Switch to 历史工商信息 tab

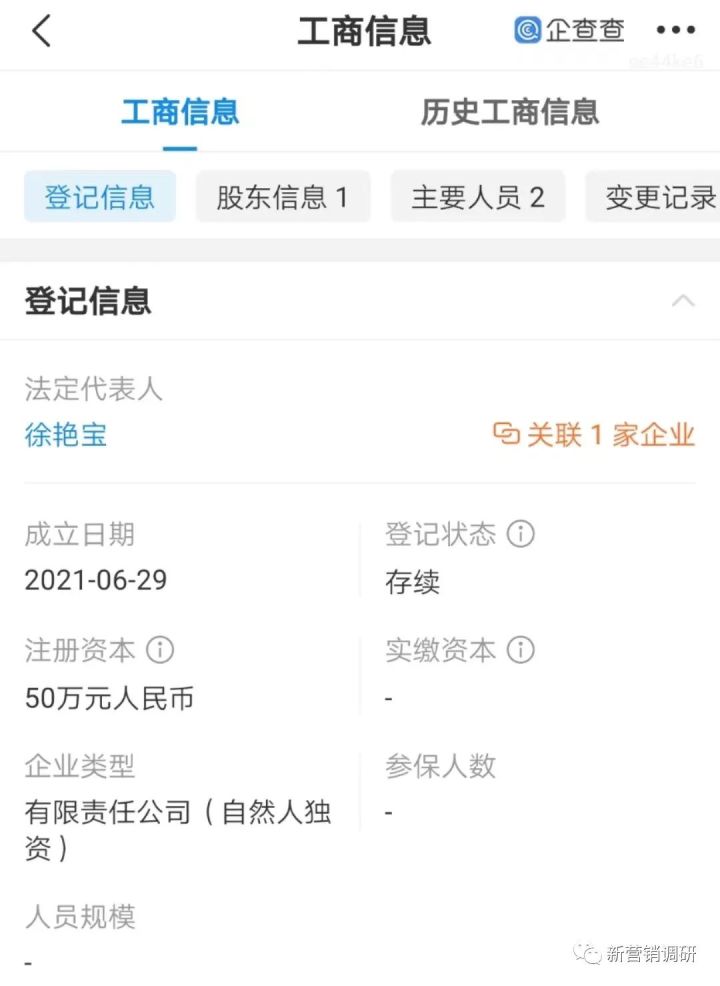coord(509,111)
